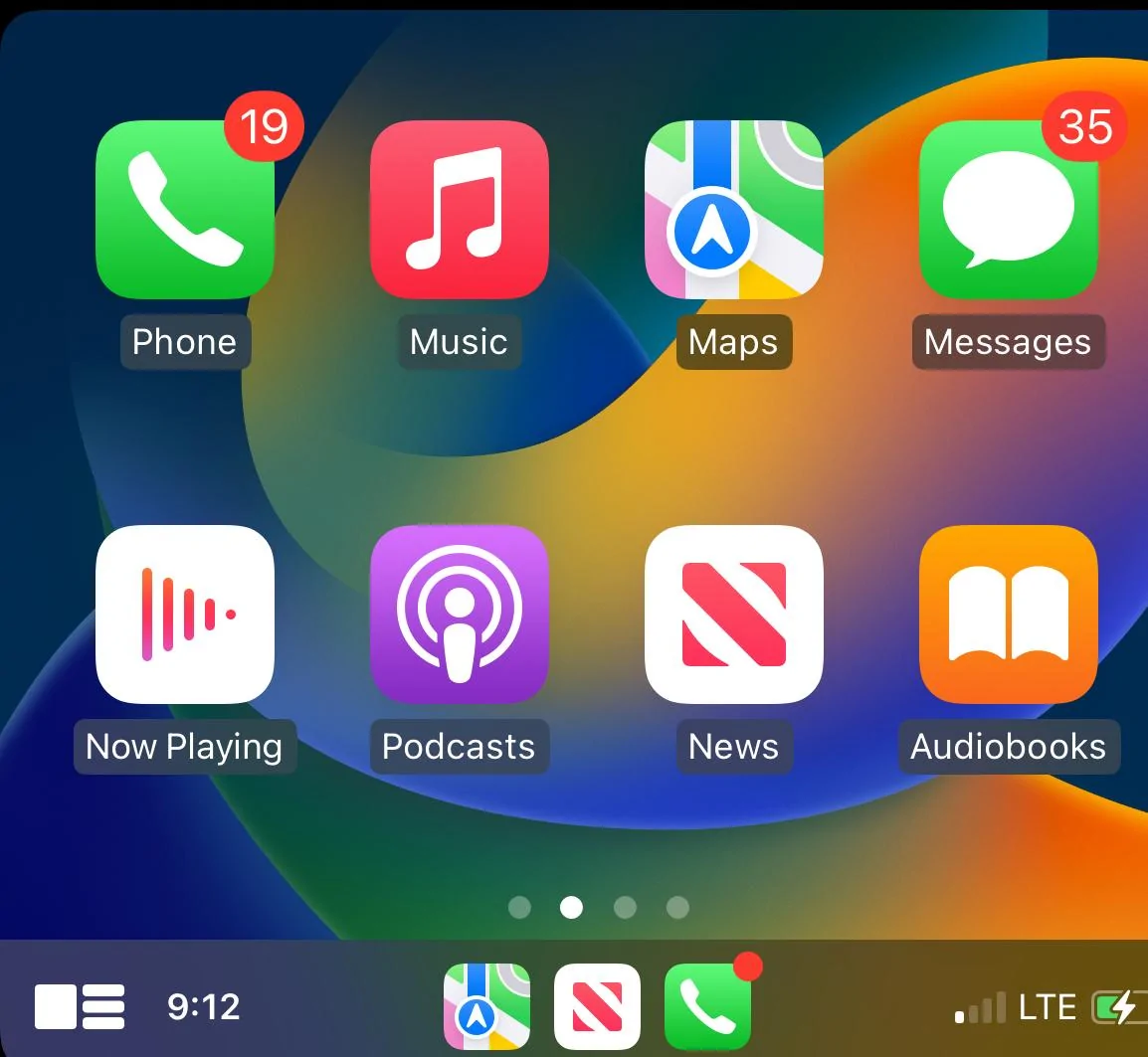Open Messages with 35 unread
This screenshot has width=1148, height=1057.
(1008, 211)
